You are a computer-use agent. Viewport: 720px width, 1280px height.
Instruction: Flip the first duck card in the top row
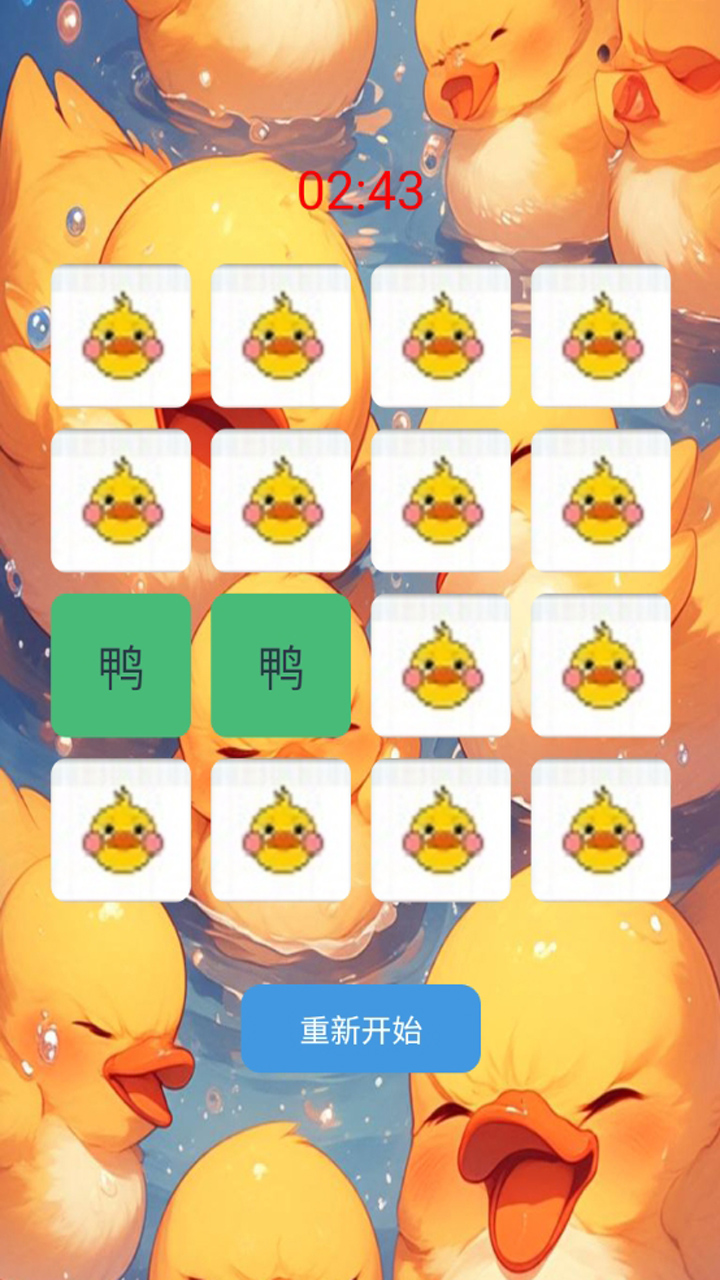121,336
